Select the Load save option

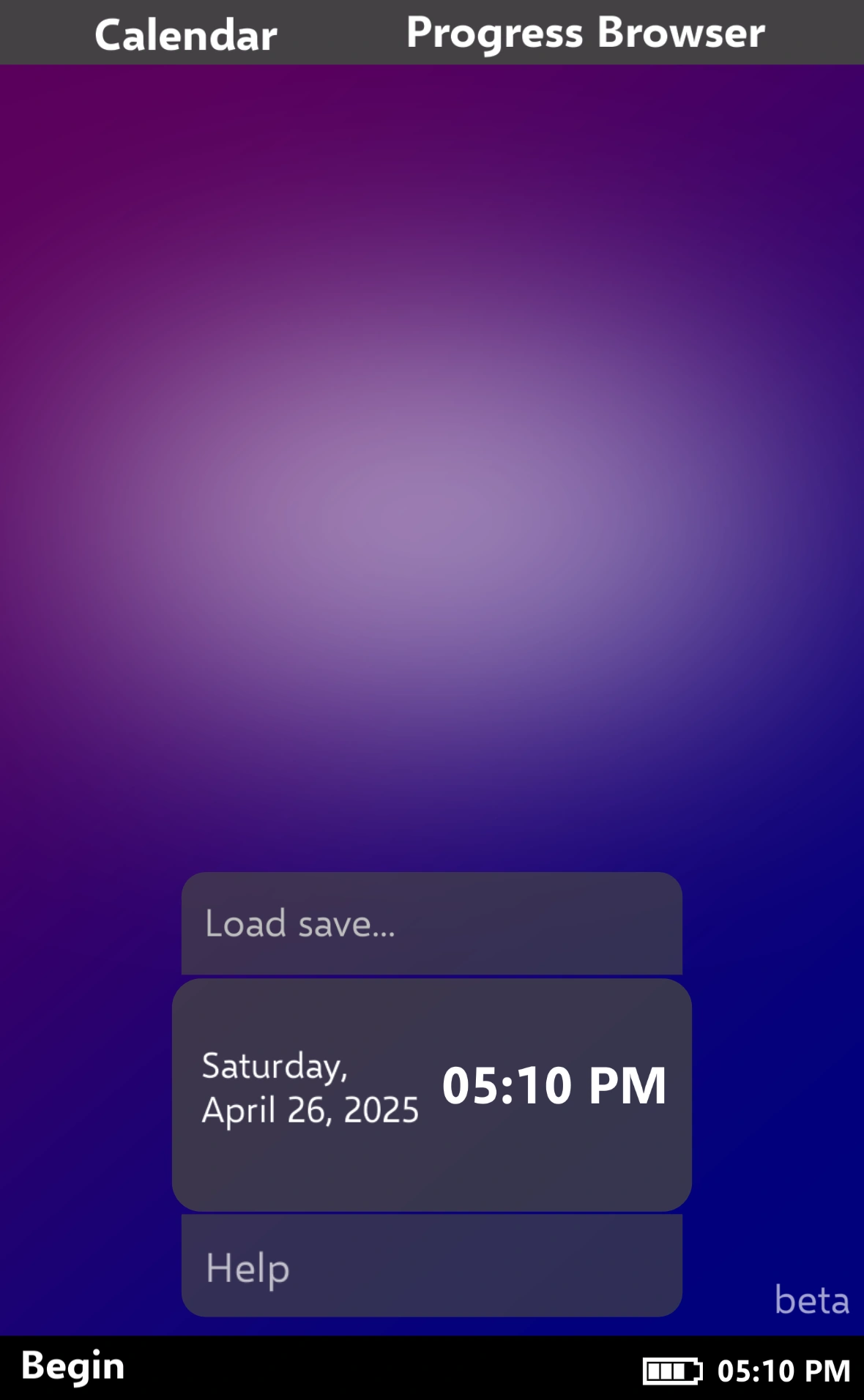(431, 923)
